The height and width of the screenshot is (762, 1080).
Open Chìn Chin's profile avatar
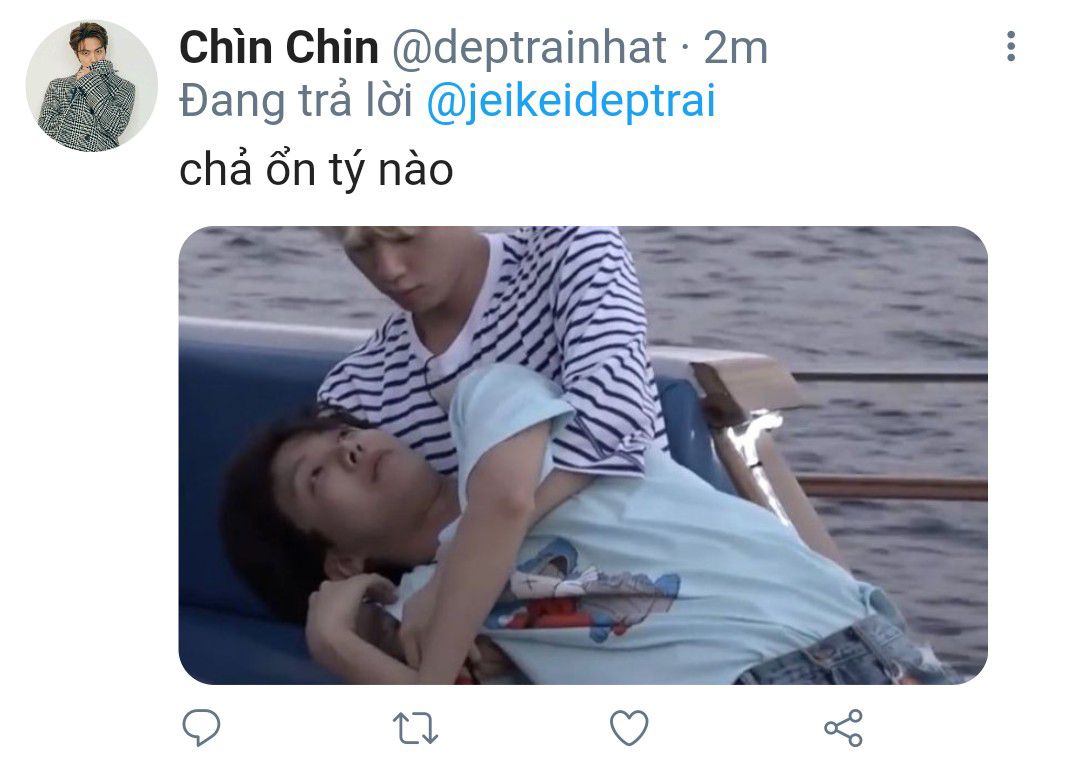(91, 86)
